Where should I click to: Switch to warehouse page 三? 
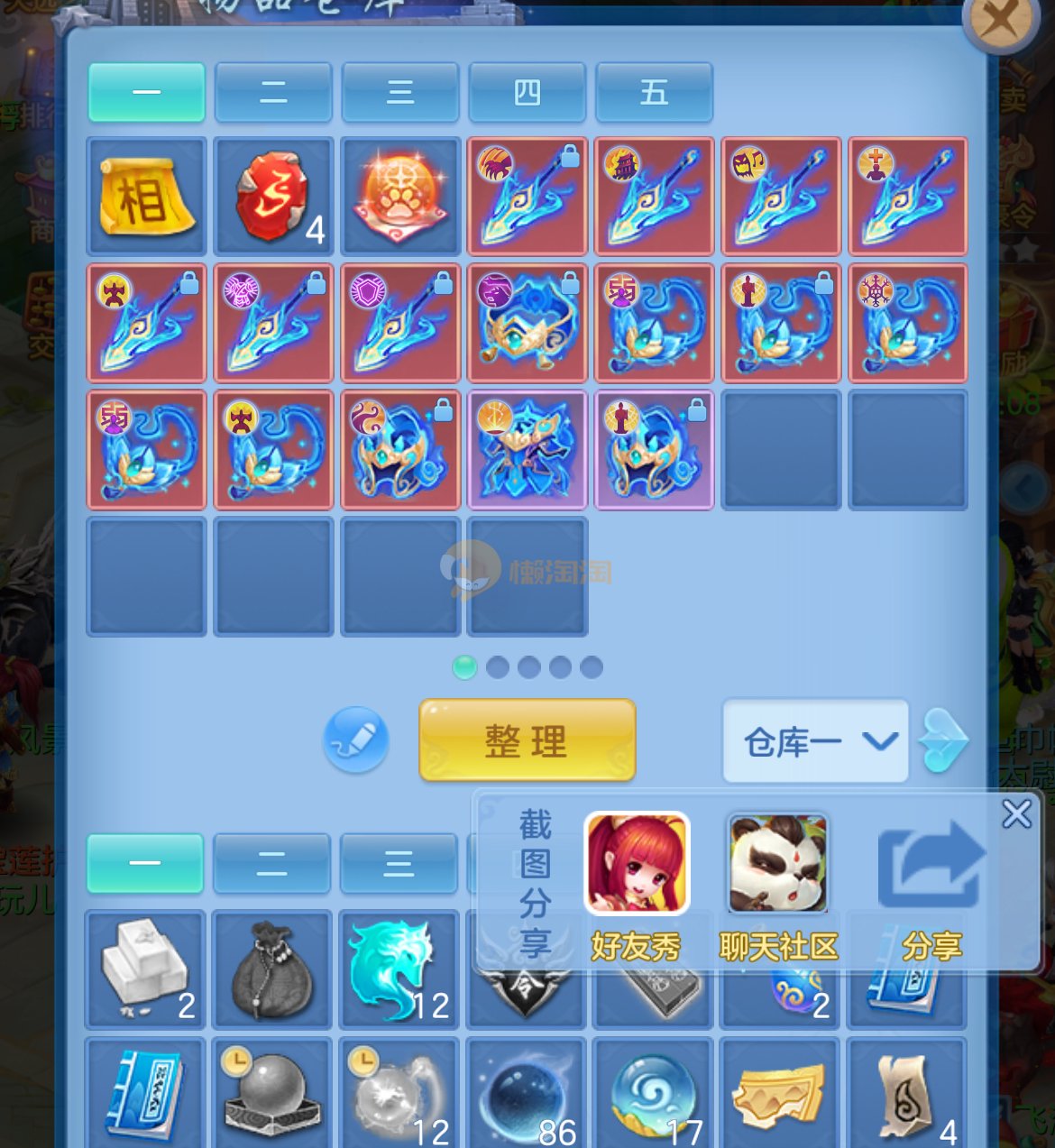(x=400, y=92)
